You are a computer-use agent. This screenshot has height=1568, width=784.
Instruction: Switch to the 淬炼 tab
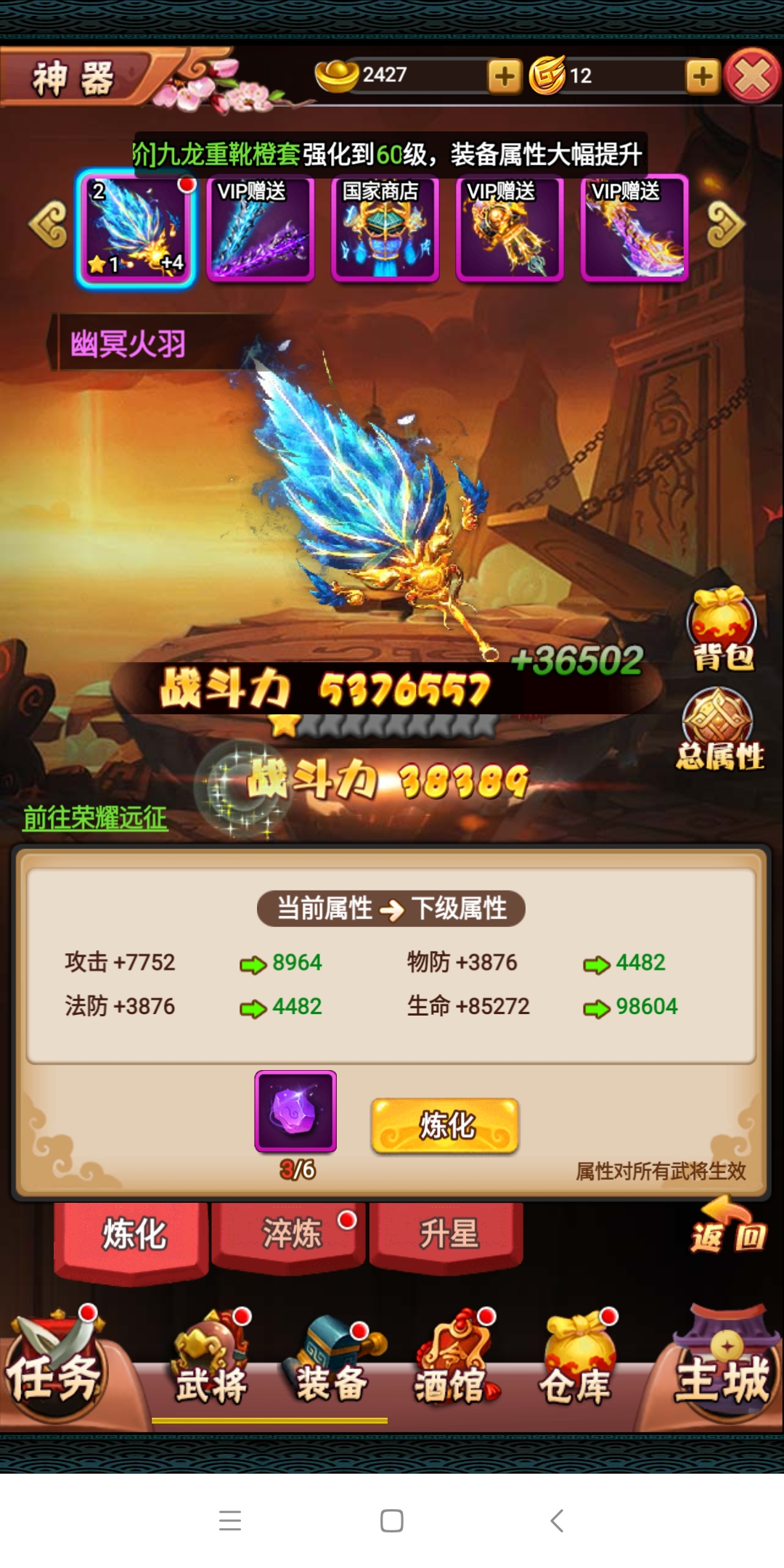click(290, 1233)
